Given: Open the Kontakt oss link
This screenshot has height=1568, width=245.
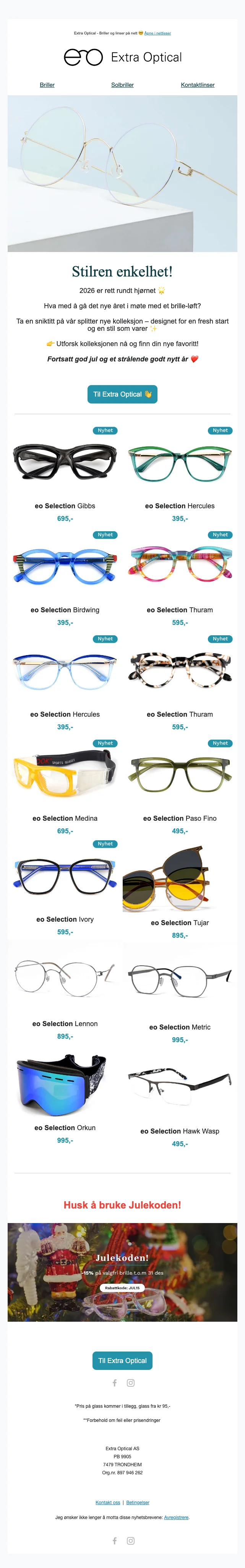Looking at the screenshot, I should coord(108,1502).
